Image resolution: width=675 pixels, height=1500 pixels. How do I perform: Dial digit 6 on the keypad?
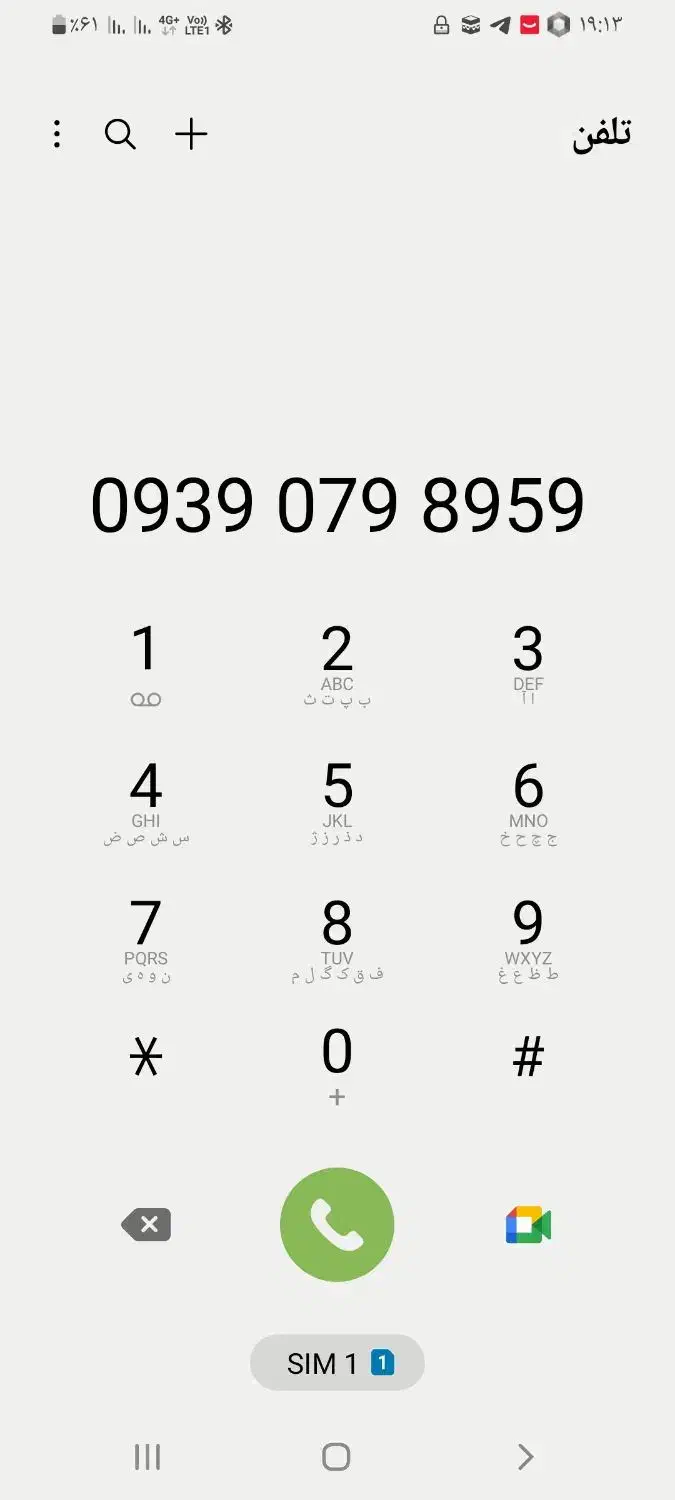(x=528, y=798)
